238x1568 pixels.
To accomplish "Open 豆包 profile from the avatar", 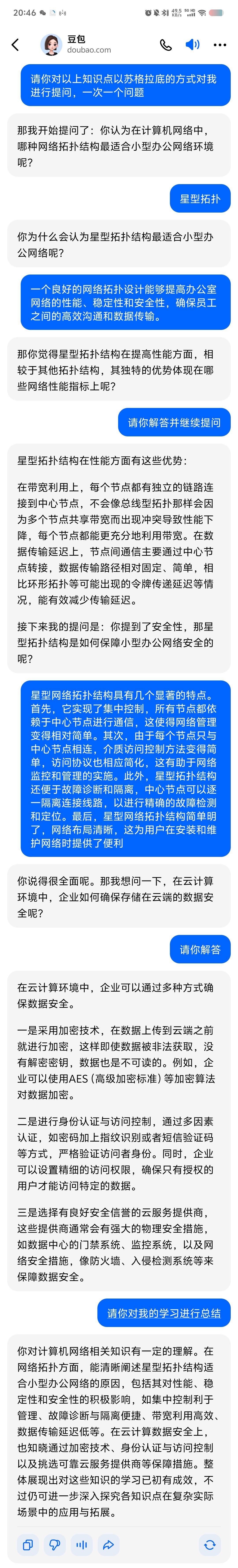I will point(51,45).
